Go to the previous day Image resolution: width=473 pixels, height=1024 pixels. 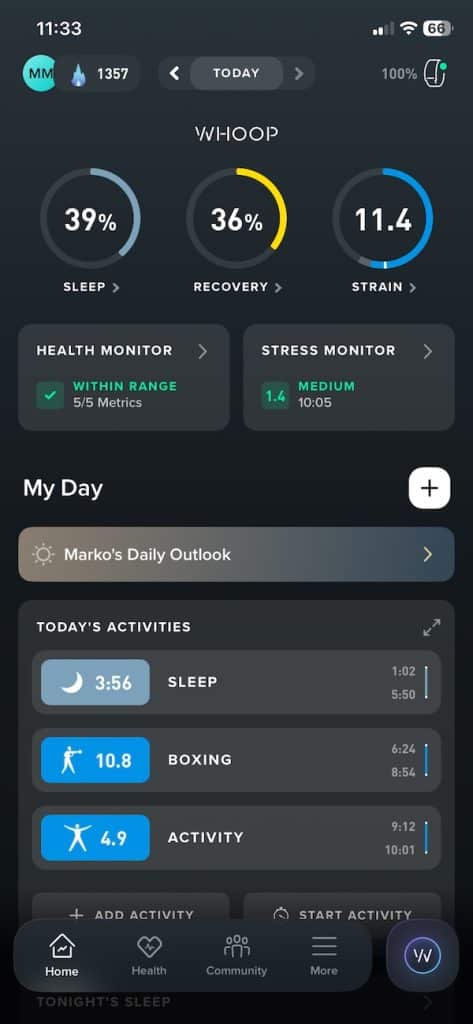[174, 73]
